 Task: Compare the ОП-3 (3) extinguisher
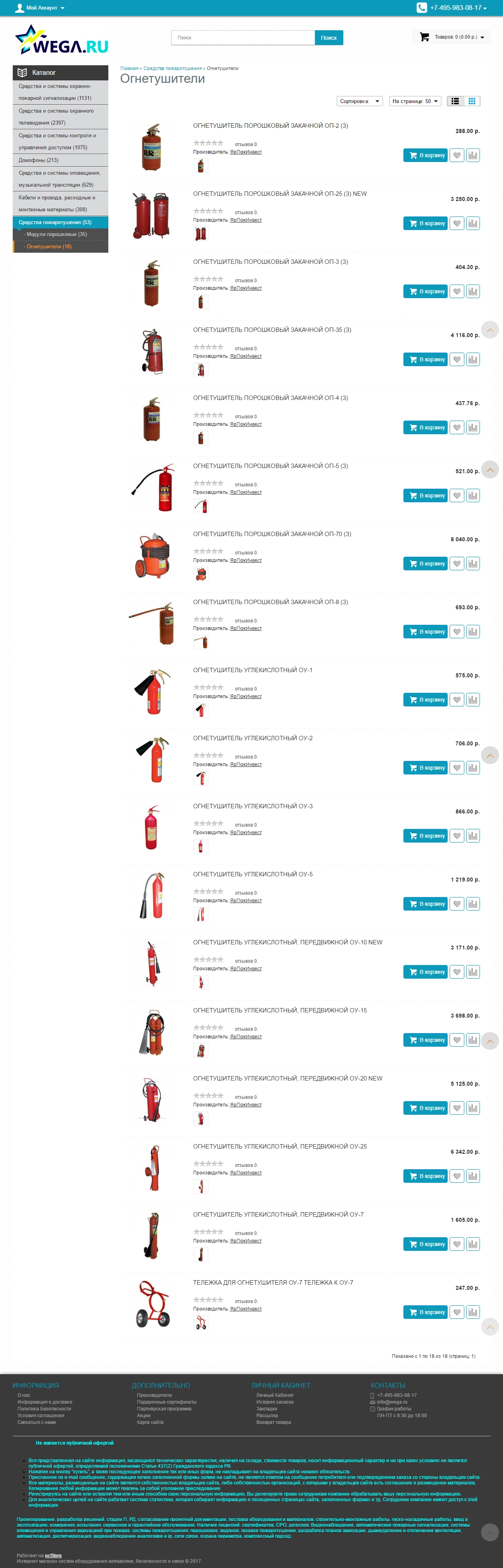[473, 292]
